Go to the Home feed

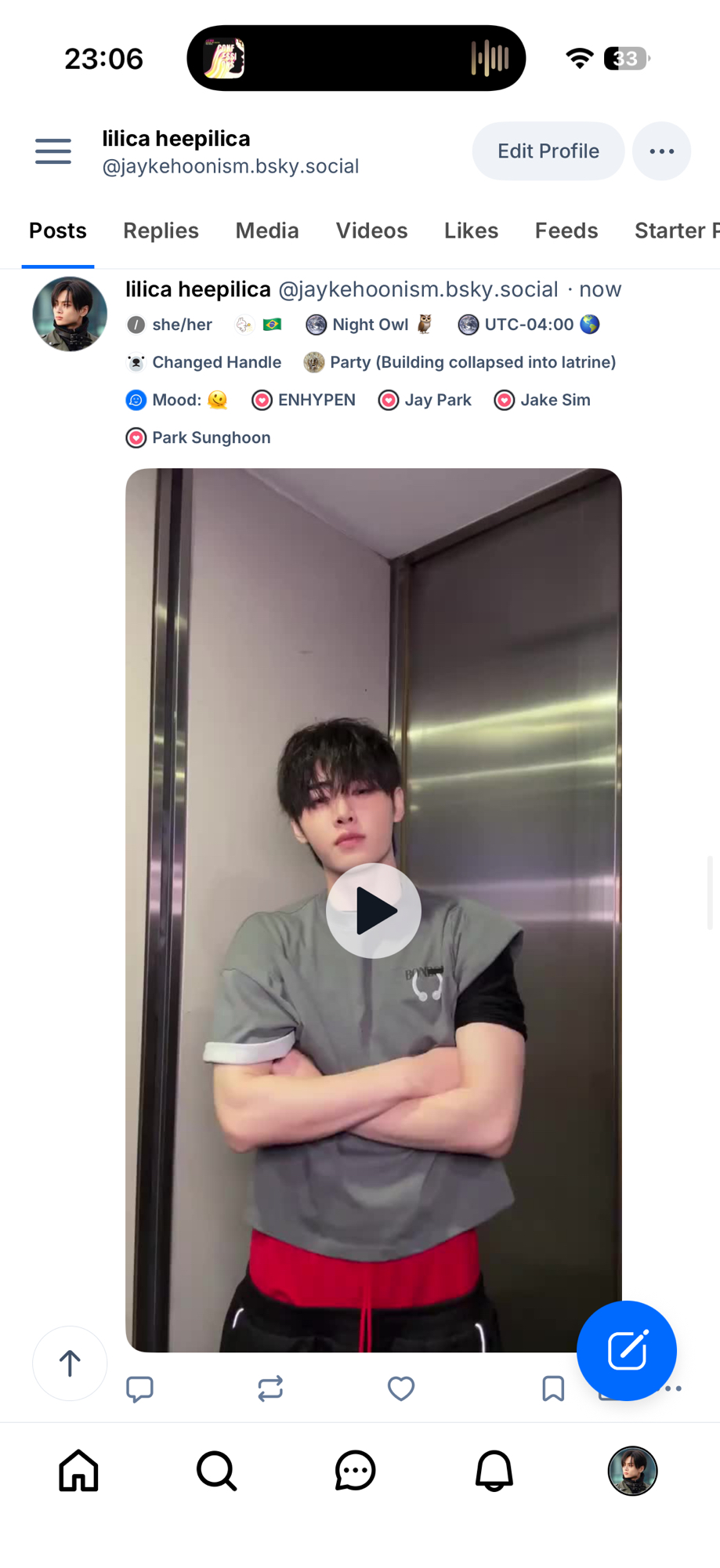click(79, 1470)
